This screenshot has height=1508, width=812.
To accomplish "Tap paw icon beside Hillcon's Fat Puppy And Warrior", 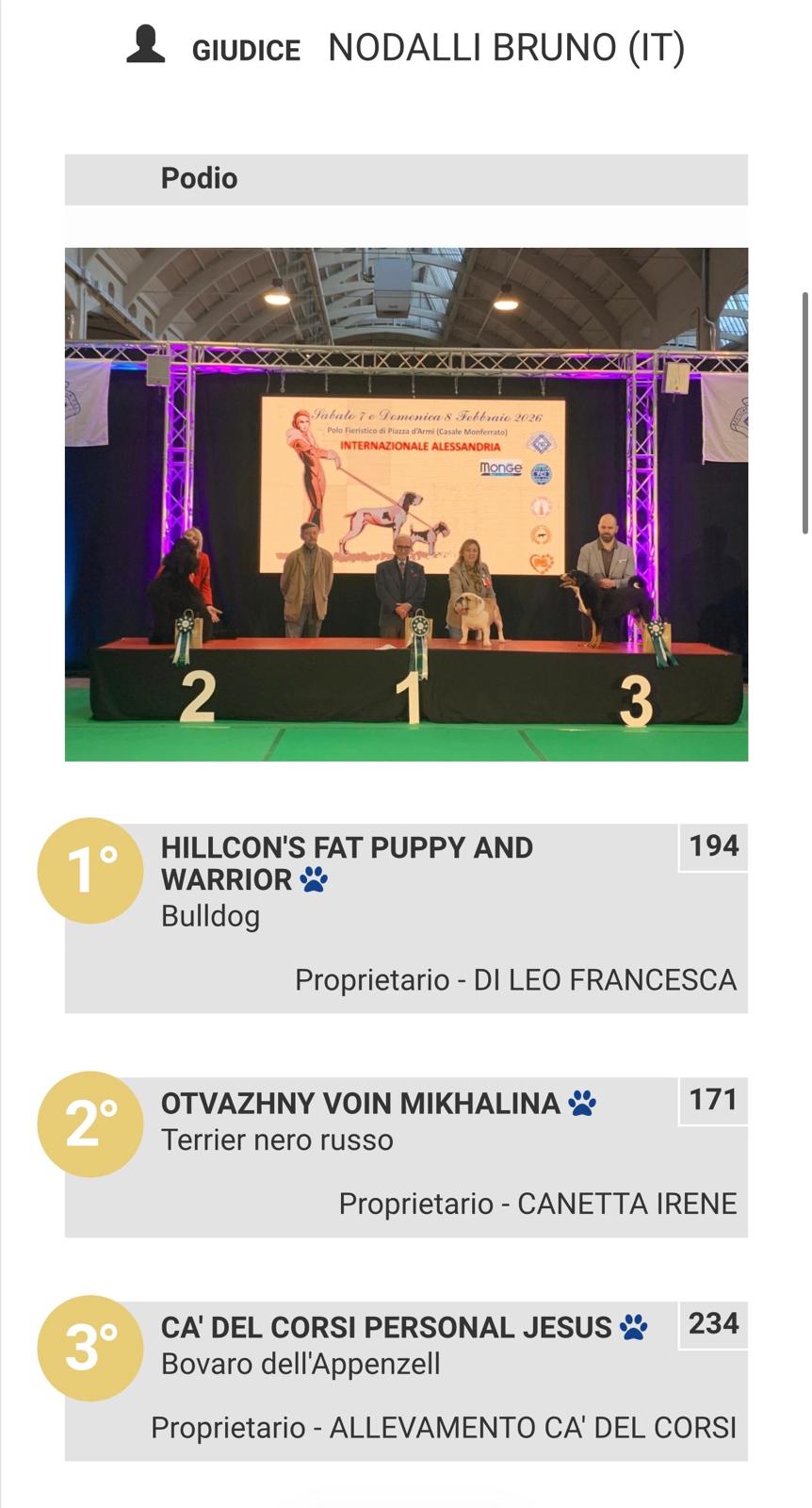I will coord(314,880).
